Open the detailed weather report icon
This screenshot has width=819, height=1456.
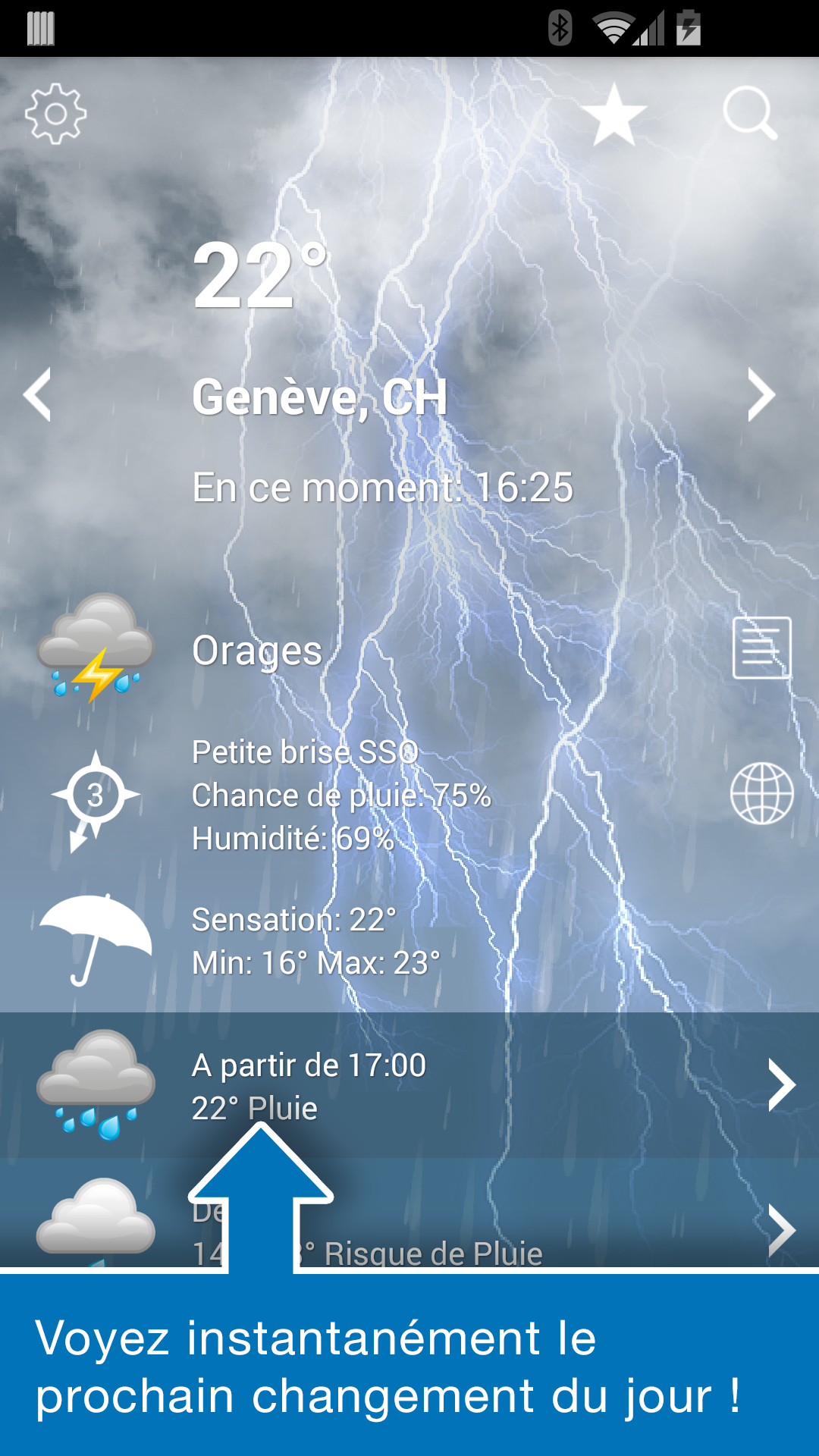(761, 648)
